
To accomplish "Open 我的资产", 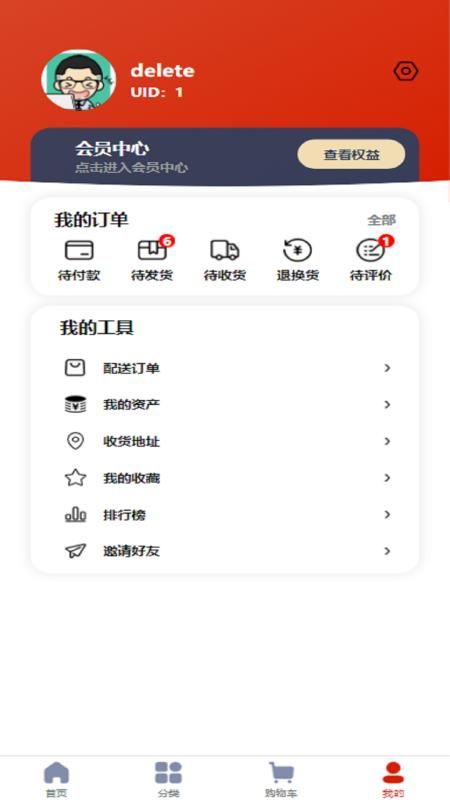I will [225, 405].
